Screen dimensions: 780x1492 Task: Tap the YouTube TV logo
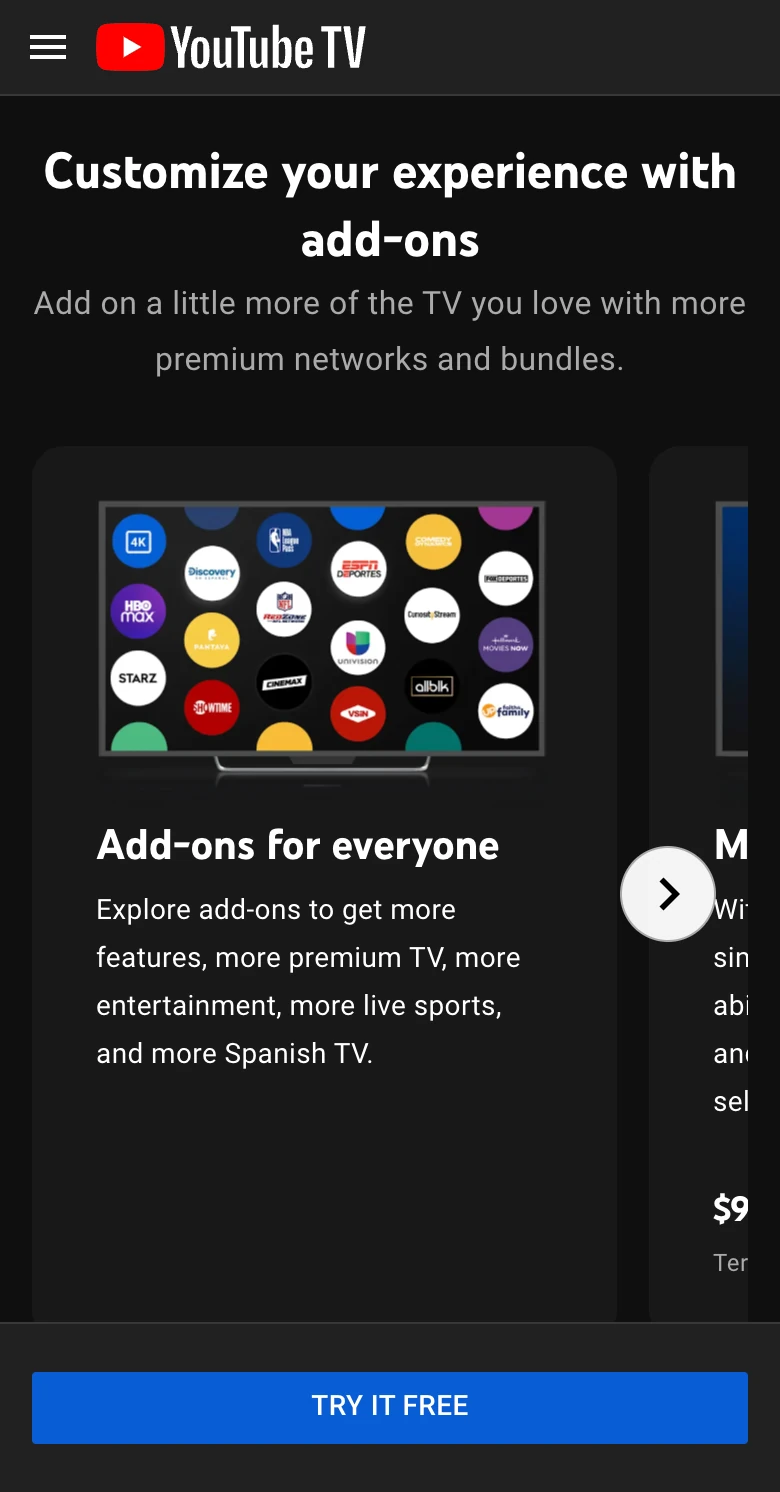tap(231, 48)
